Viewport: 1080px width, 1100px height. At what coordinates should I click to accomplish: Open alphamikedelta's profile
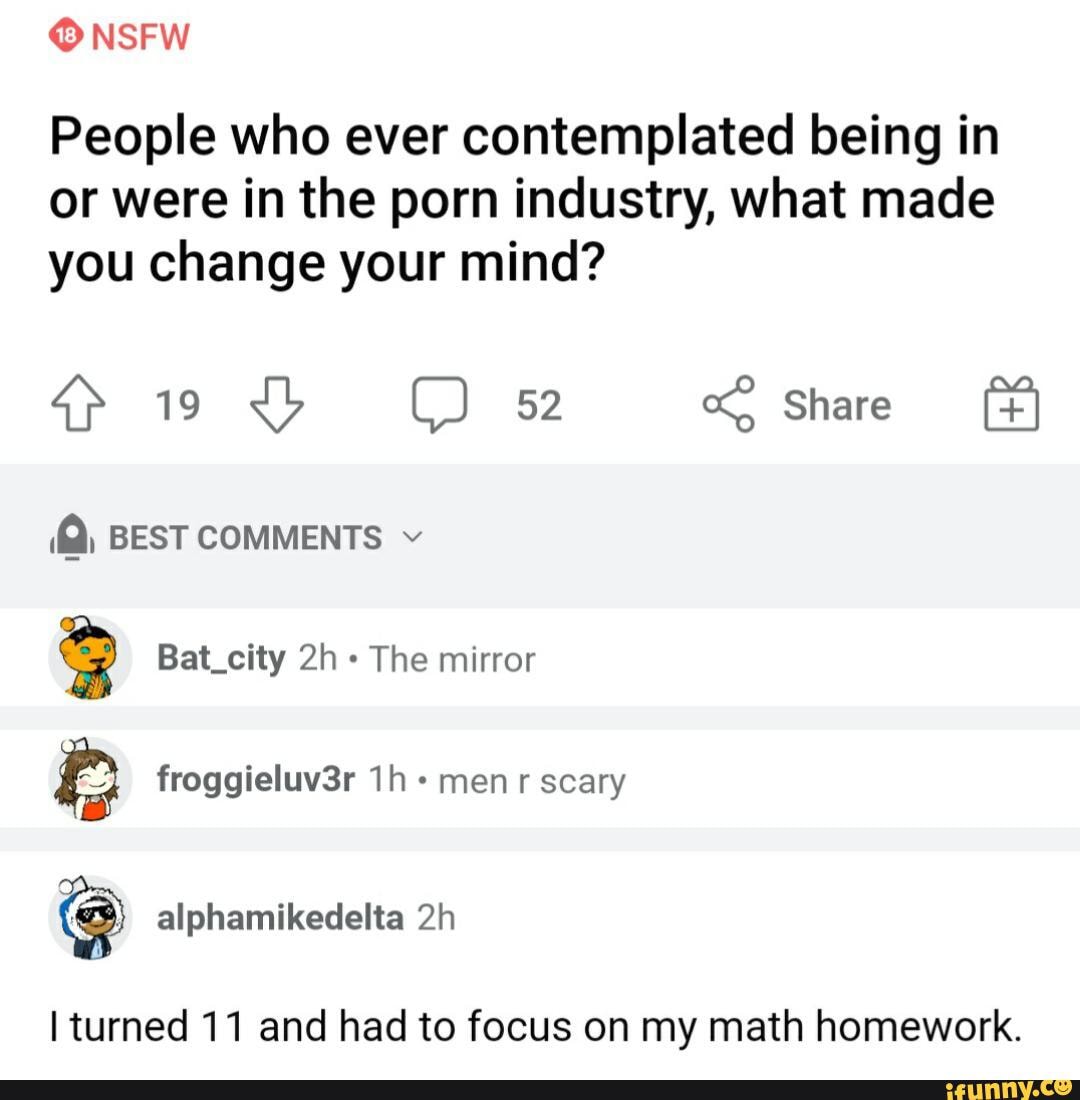(x=279, y=917)
